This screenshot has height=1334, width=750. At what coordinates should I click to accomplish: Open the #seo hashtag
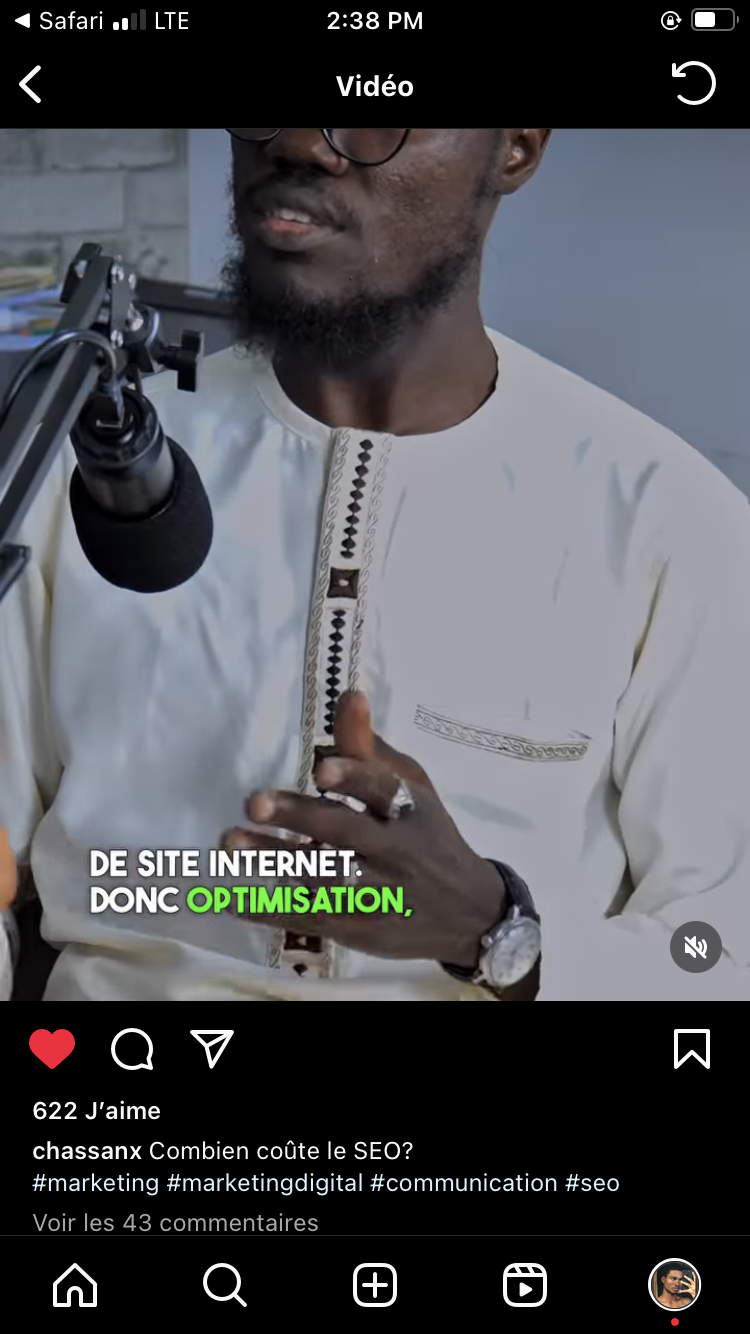pos(592,1183)
